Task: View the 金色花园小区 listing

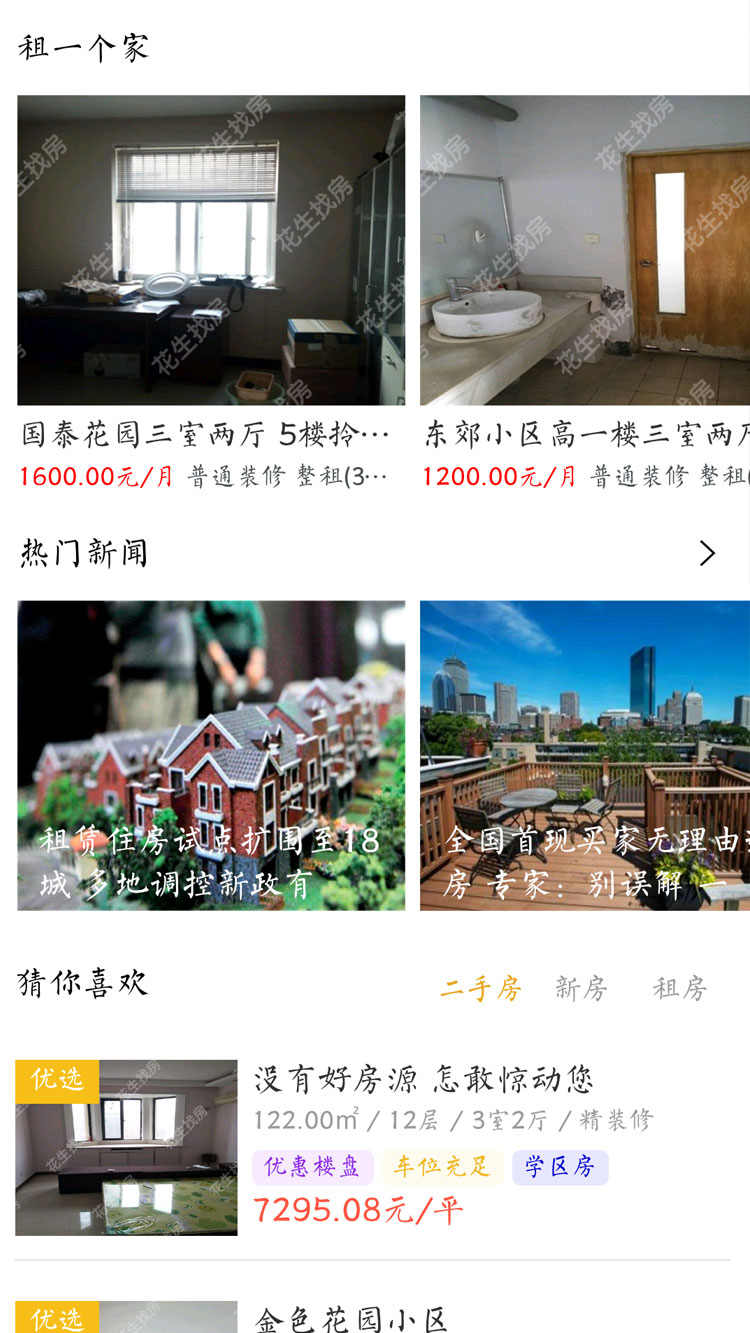Action: point(351,1319)
